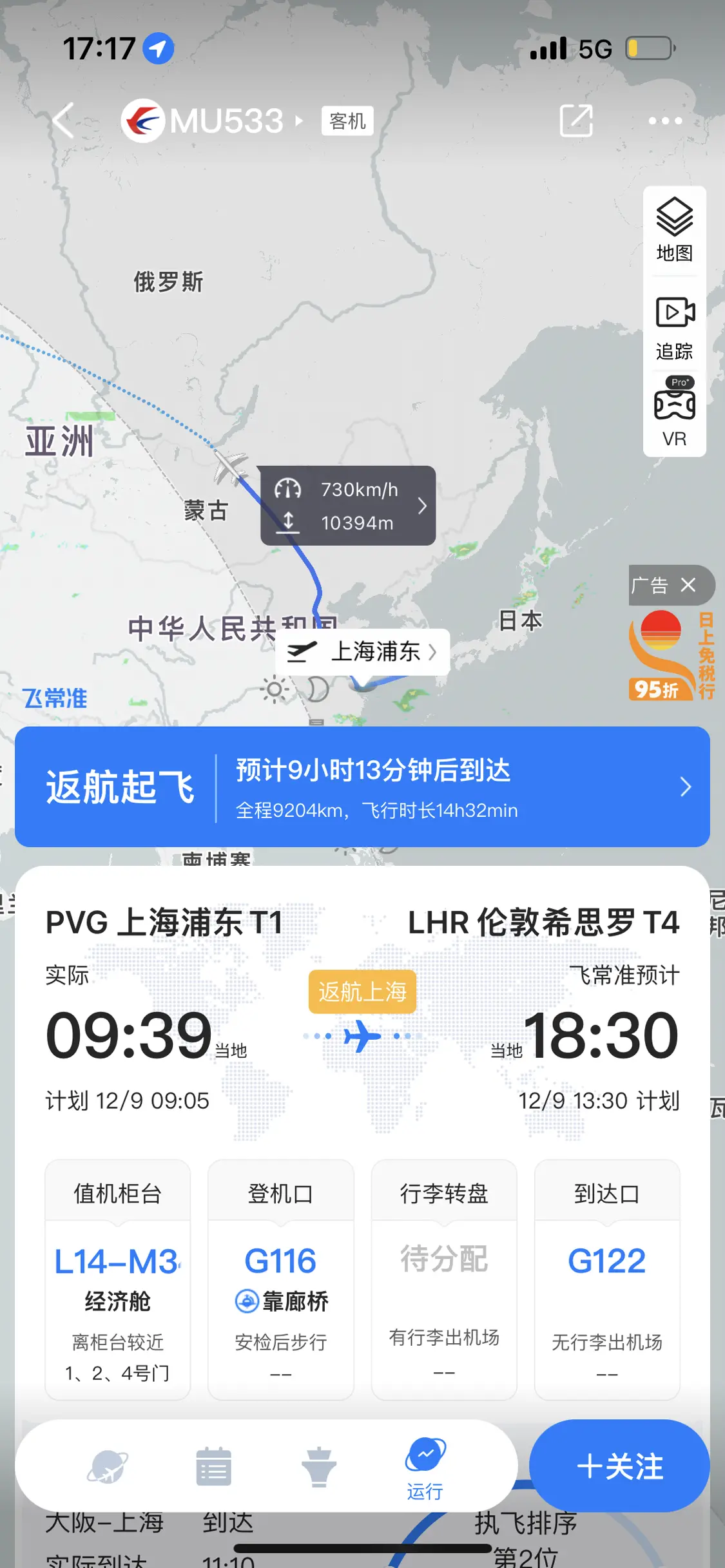The width and height of the screenshot is (725, 1568).
Task: Go back with the top-left arrow
Action: point(63,120)
